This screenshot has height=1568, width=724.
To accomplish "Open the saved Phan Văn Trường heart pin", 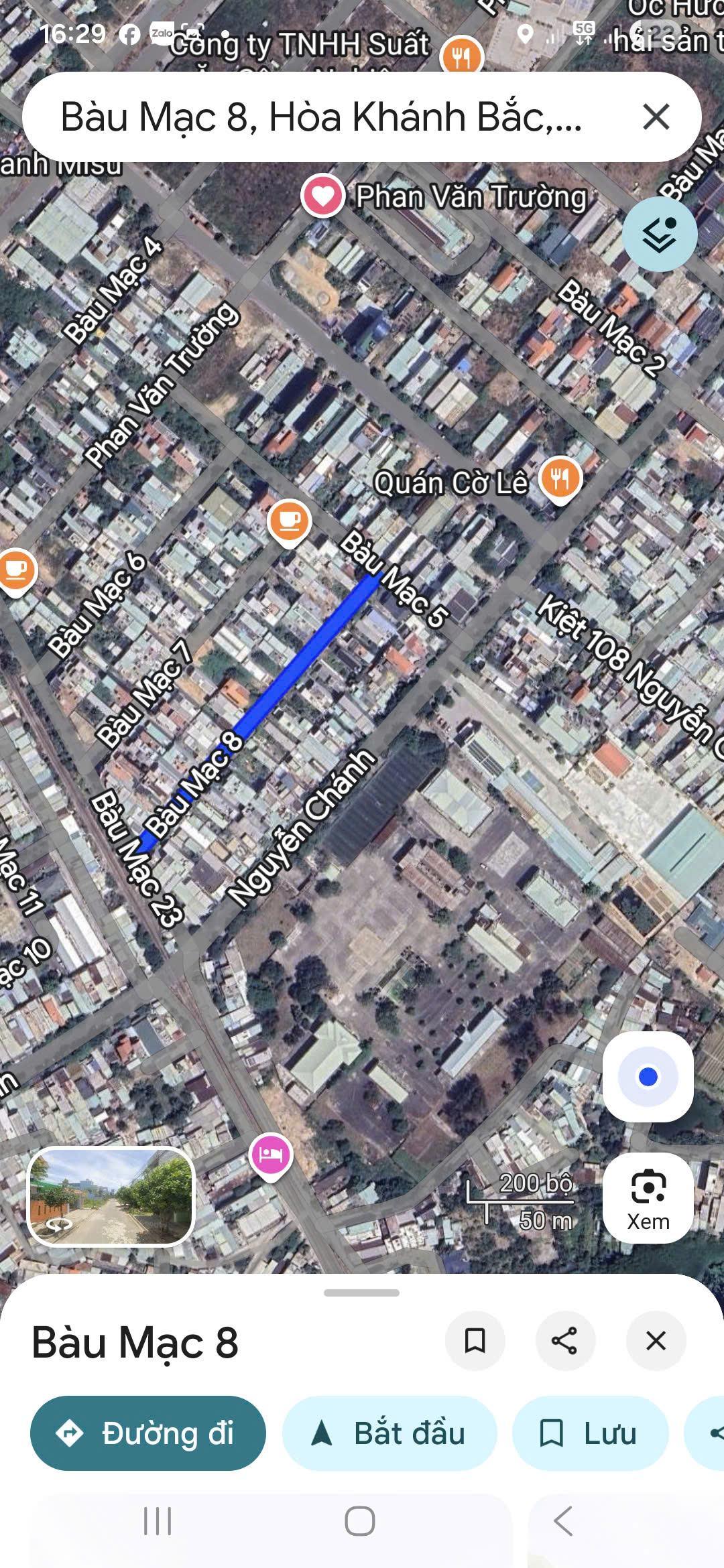I will [x=323, y=196].
